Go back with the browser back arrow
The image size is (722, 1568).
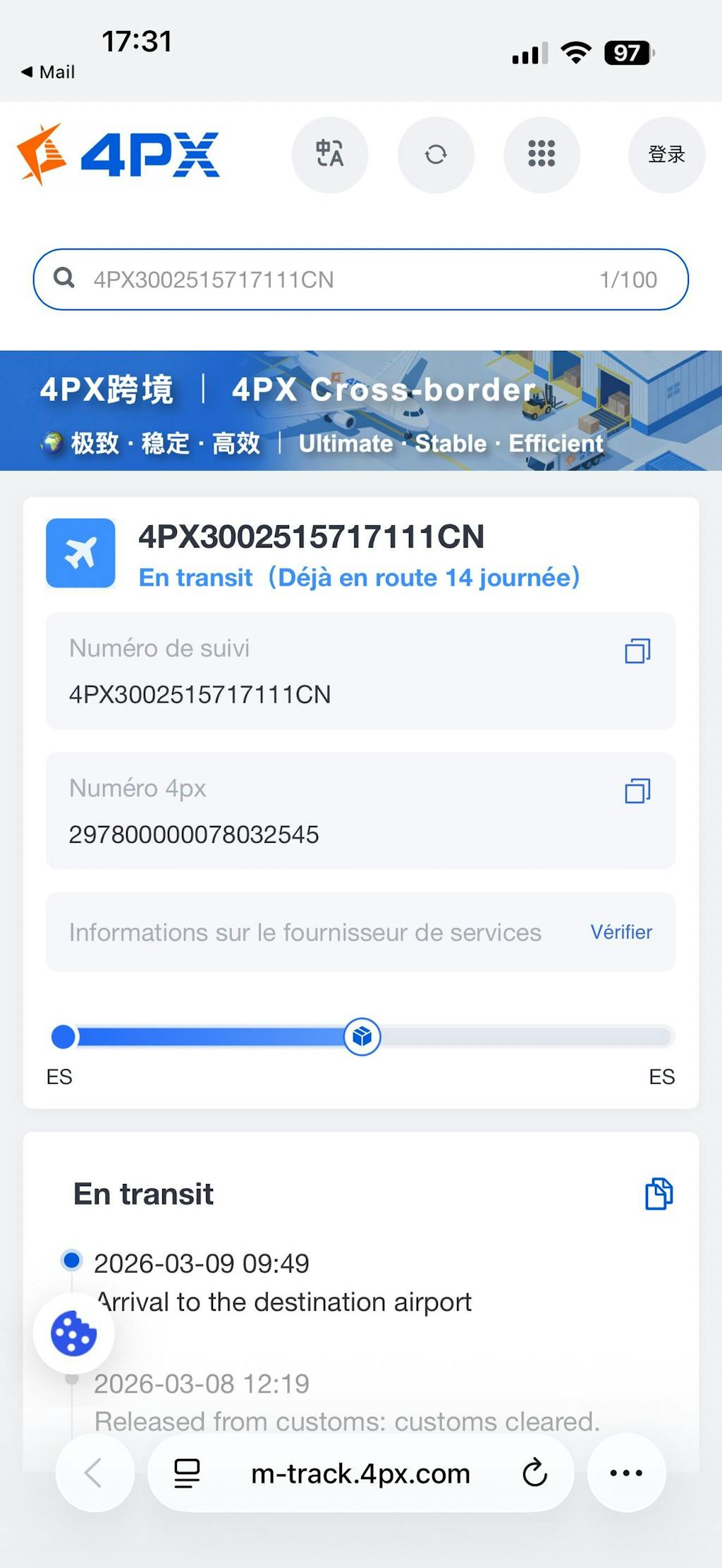pyautogui.click(x=94, y=1473)
